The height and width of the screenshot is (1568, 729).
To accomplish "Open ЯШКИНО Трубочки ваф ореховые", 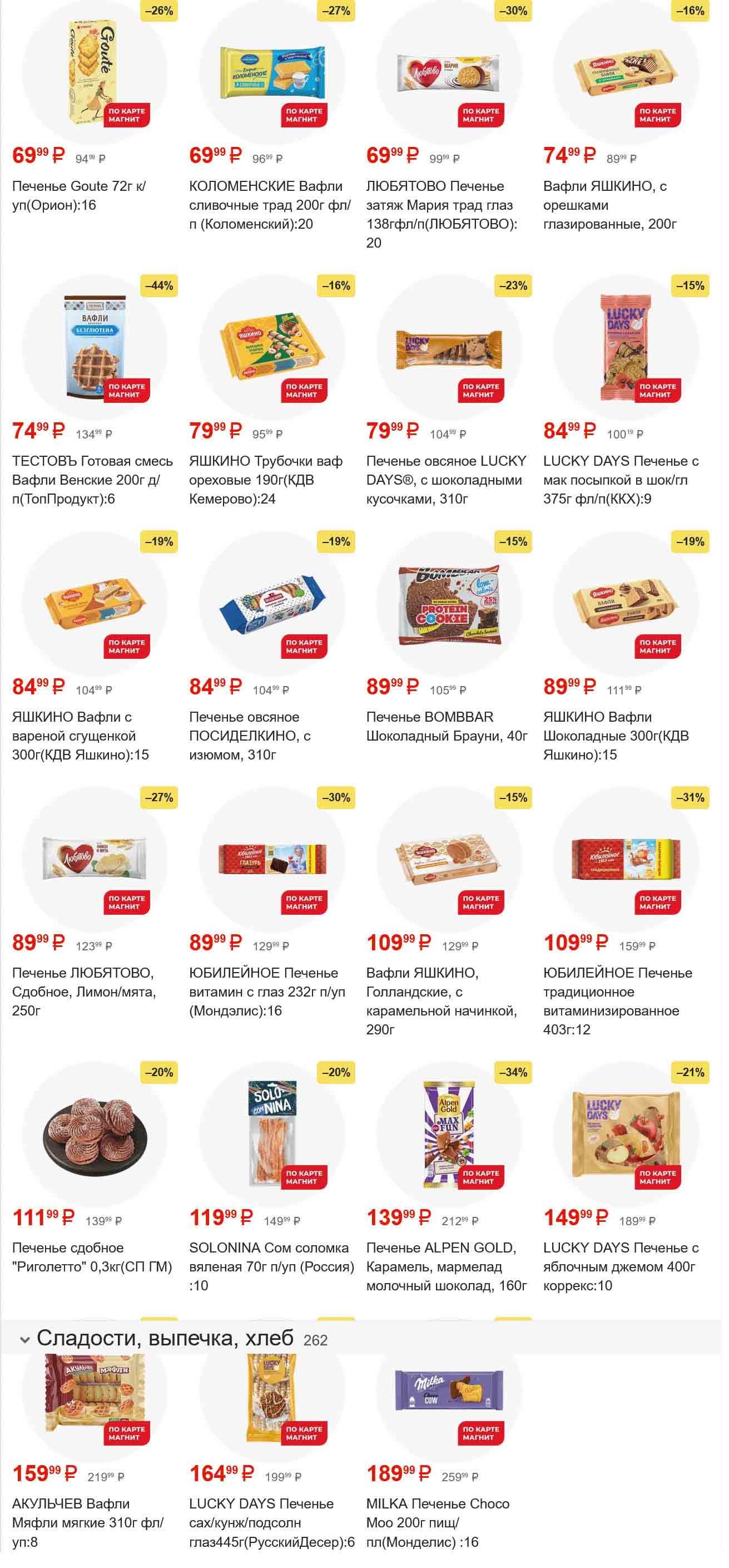I will point(271,348).
